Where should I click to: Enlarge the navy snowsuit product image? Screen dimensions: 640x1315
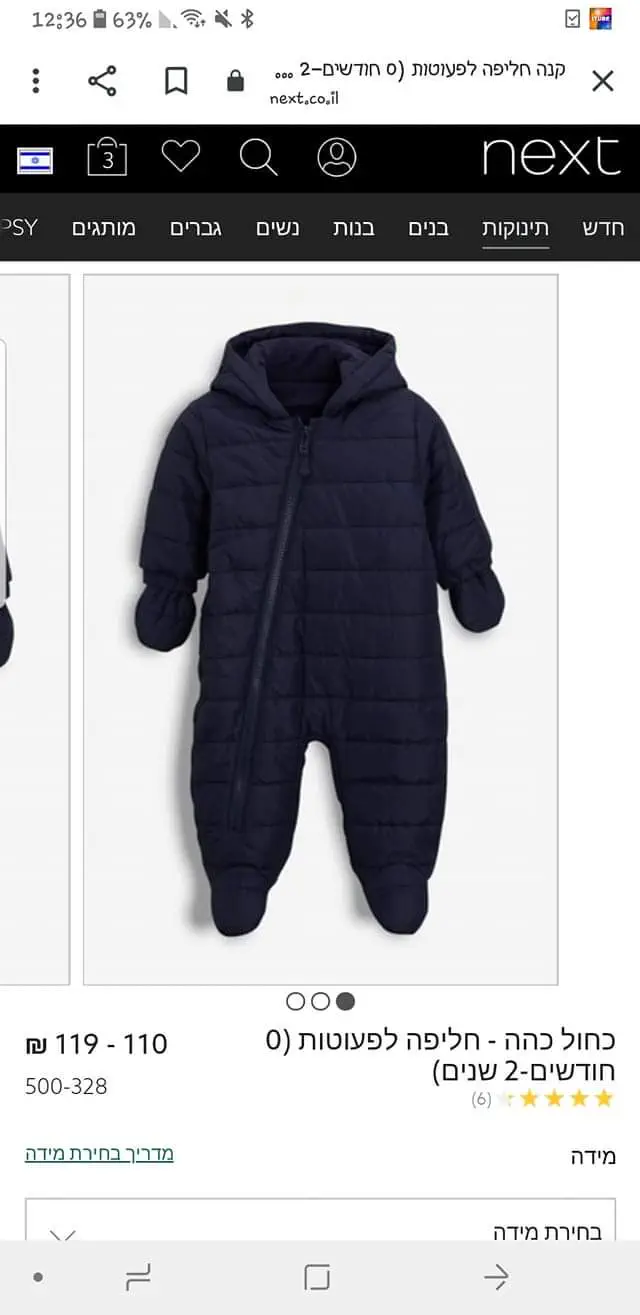320,629
